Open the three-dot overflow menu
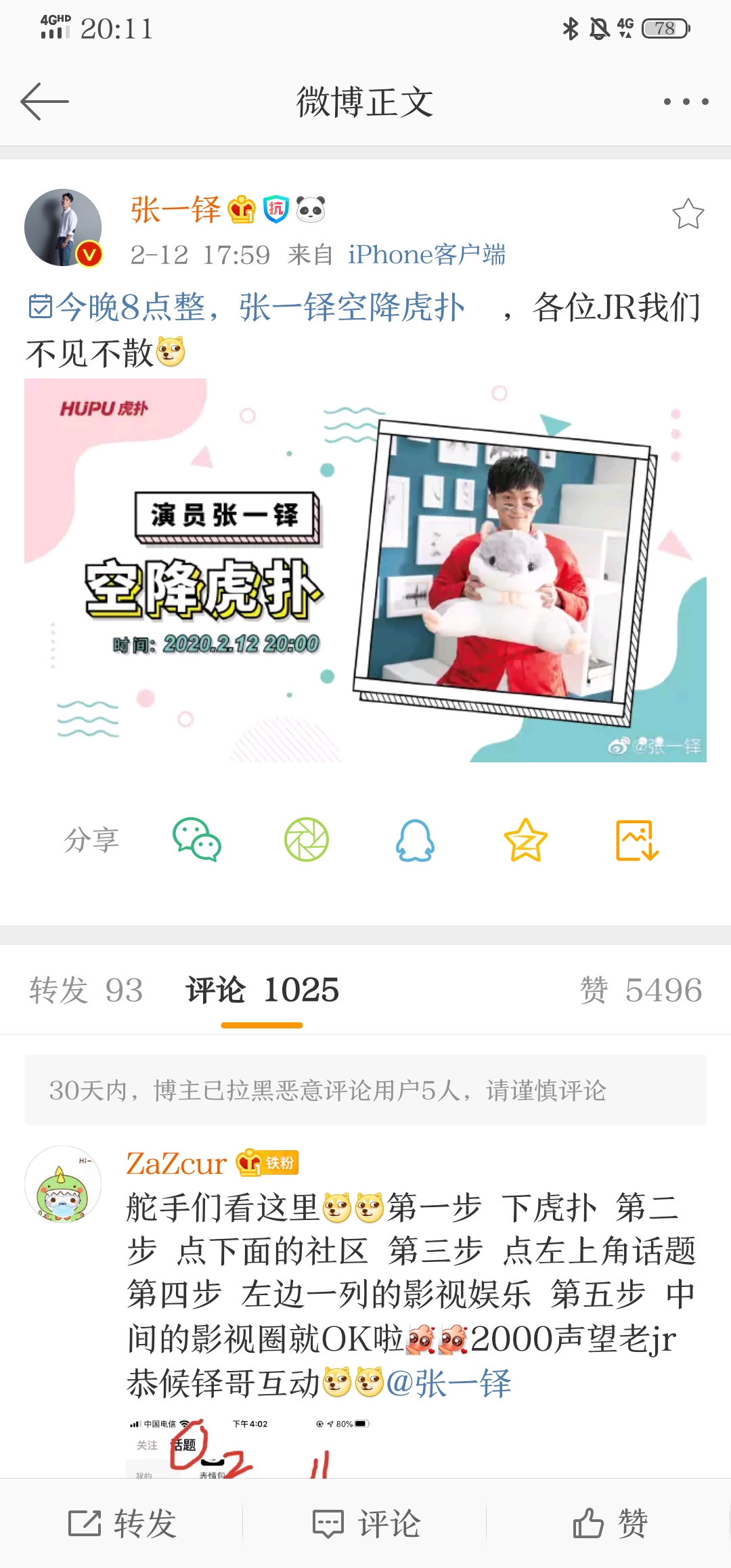Image resolution: width=731 pixels, height=1568 pixels. coord(686,102)
